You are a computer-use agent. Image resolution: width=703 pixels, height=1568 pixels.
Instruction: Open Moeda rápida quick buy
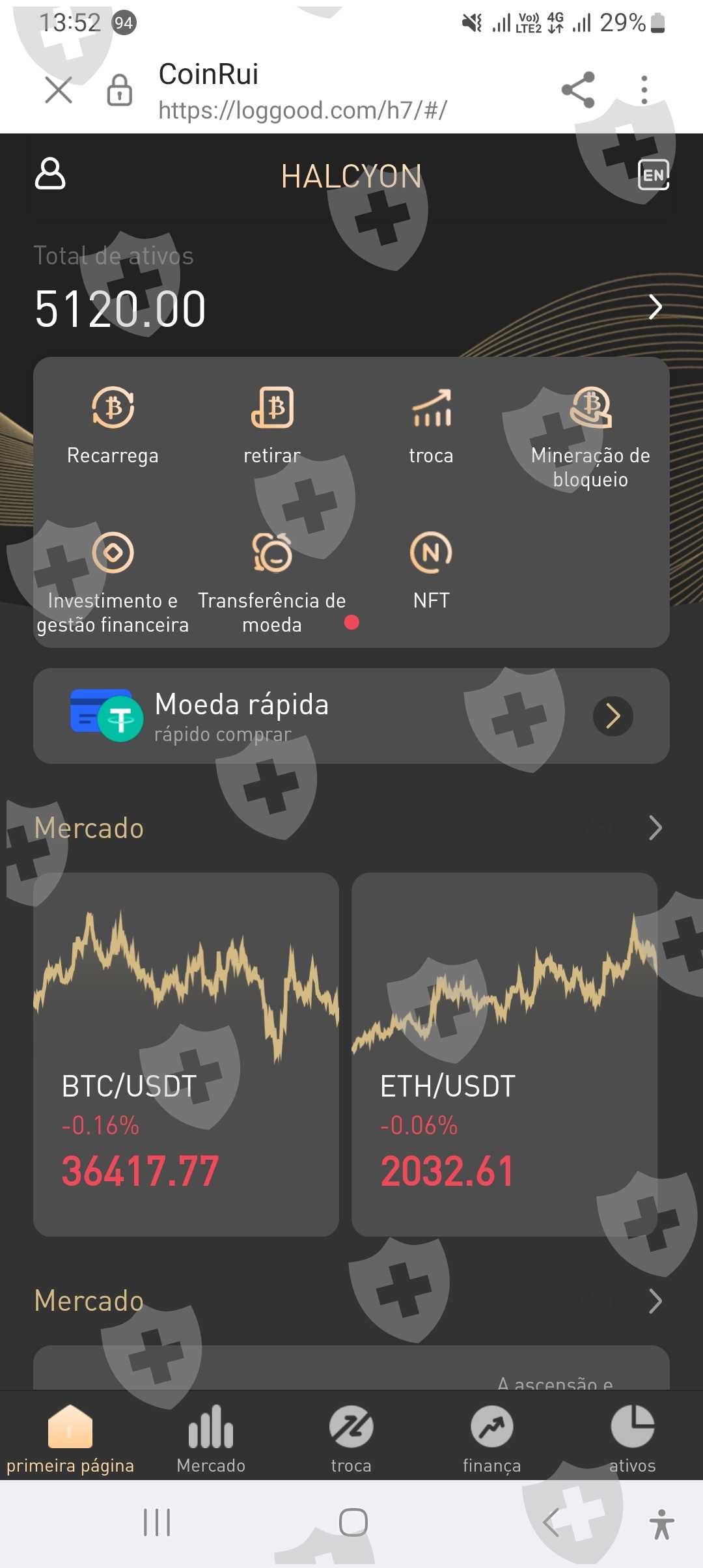coord(351,716)
